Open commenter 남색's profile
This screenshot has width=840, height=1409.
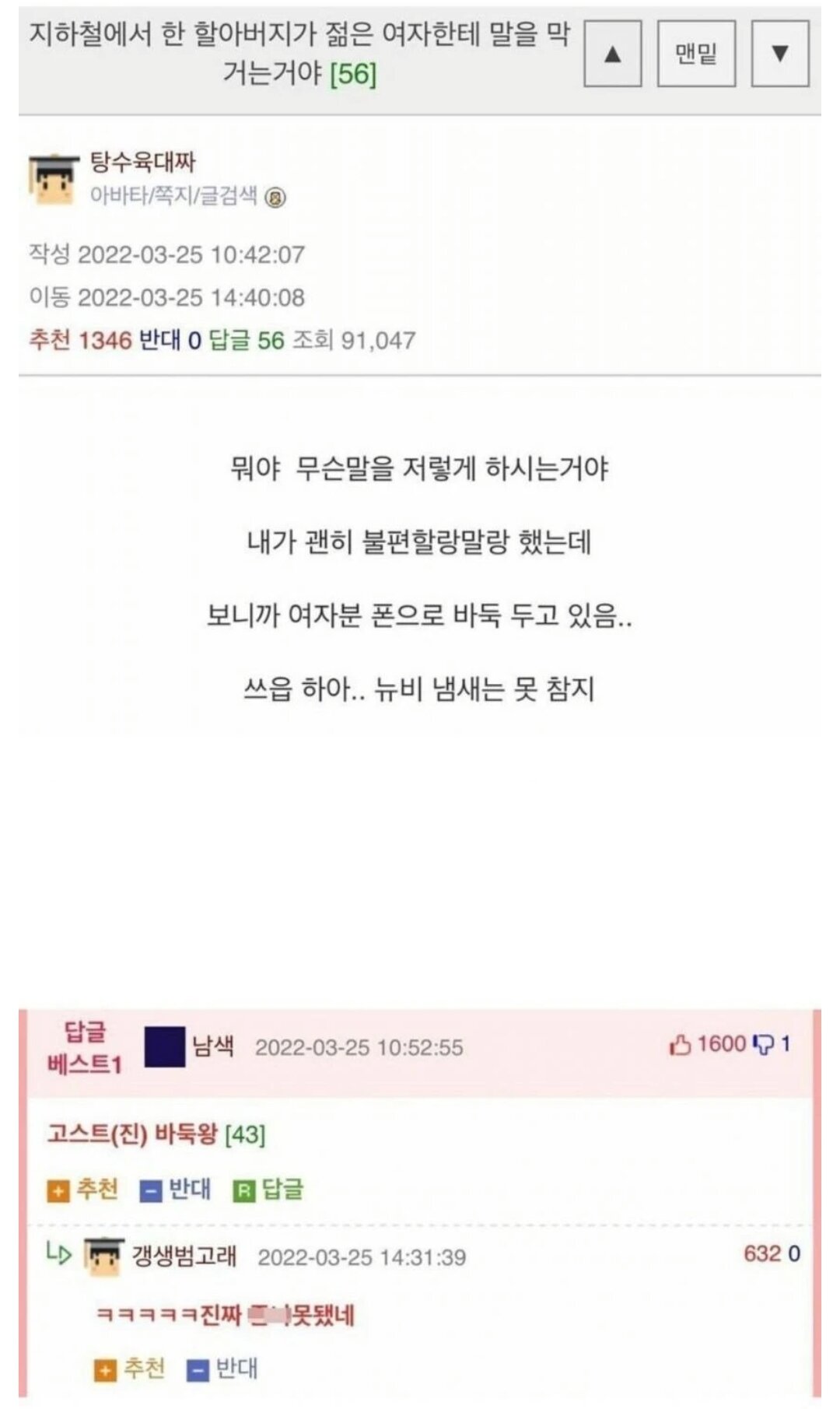tap(212, 1046)
